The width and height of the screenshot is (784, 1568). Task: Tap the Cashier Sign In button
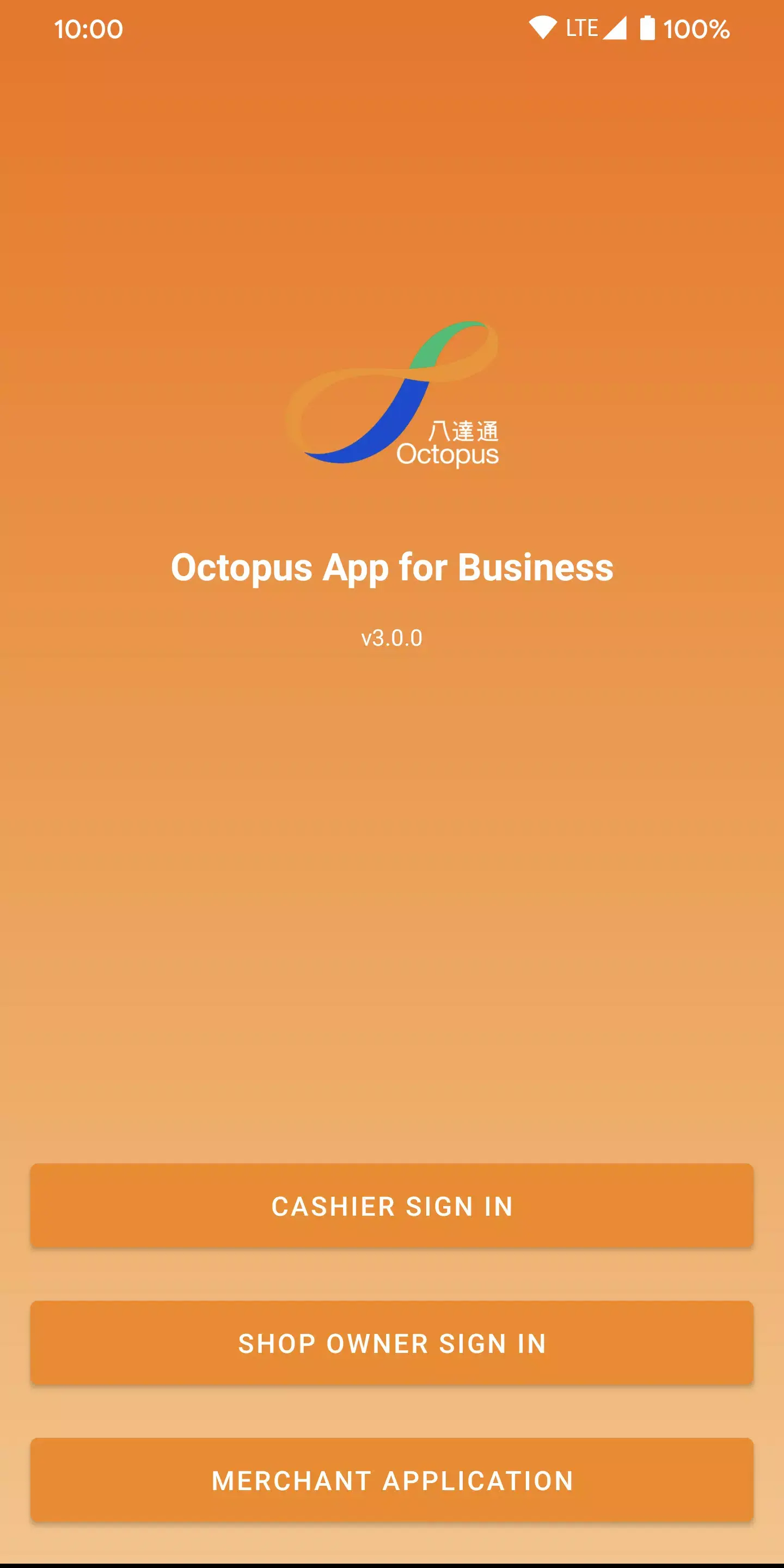(392, 1206)
